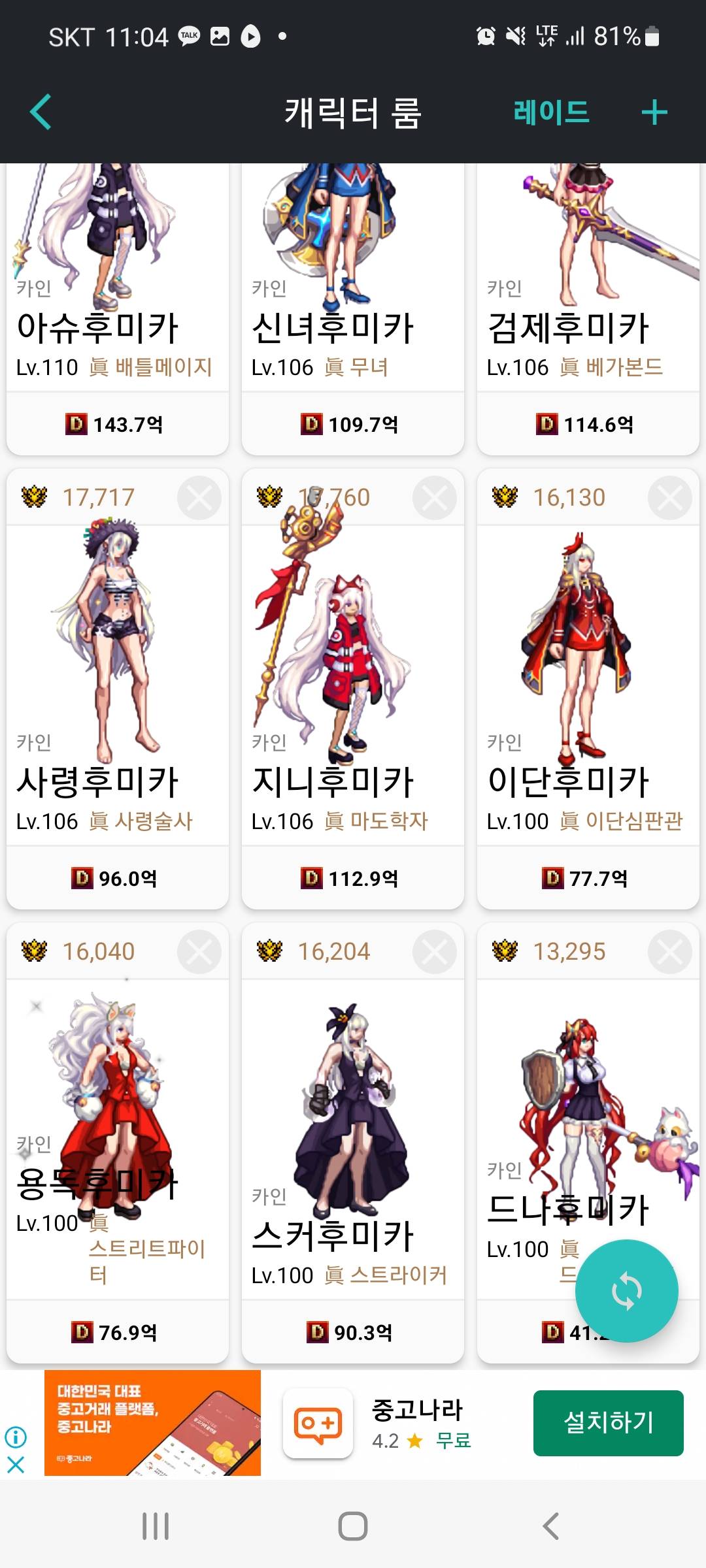The height and width of the screenshot is (1568, 706).
Task: Go back using the top-left arrow
Action: (x=41, y=112)
